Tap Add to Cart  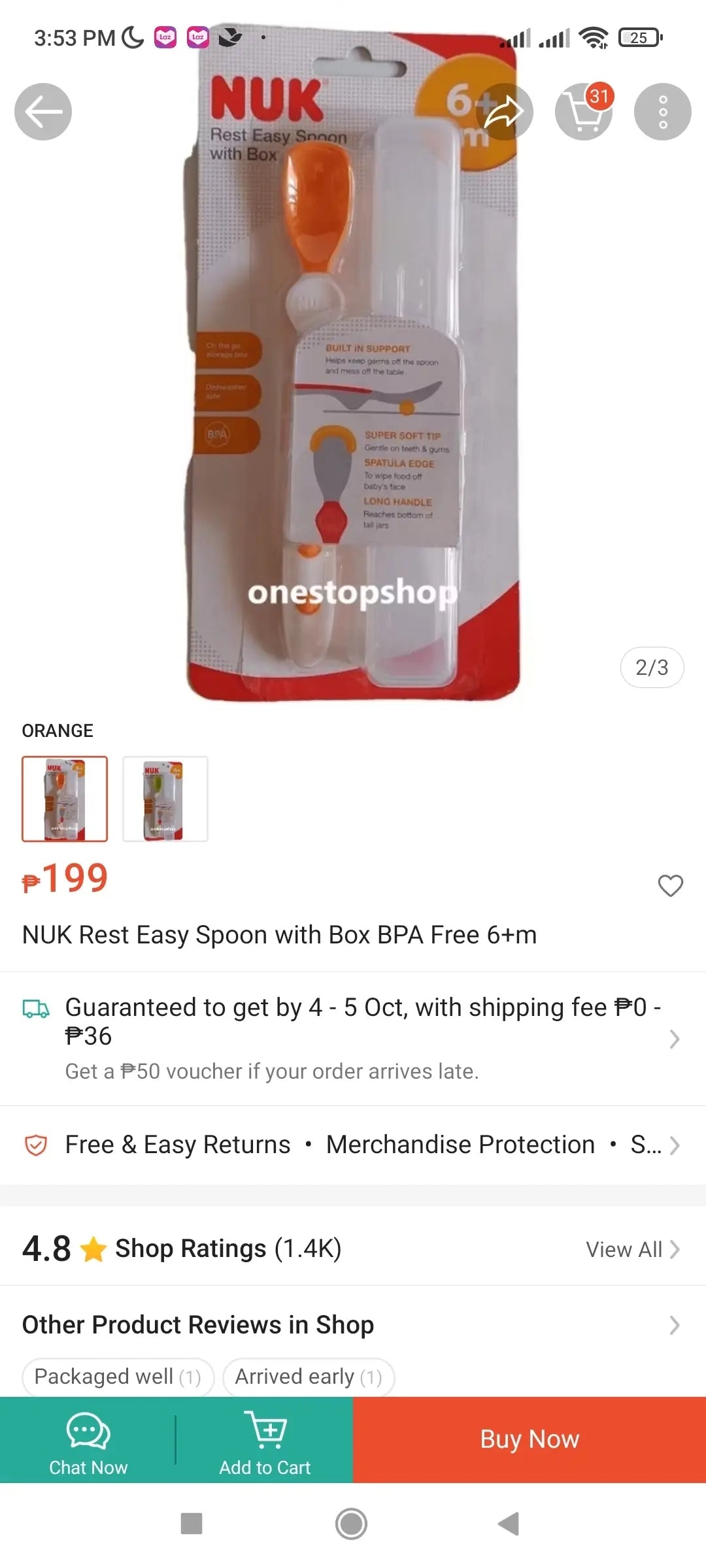coord(265,1440)
